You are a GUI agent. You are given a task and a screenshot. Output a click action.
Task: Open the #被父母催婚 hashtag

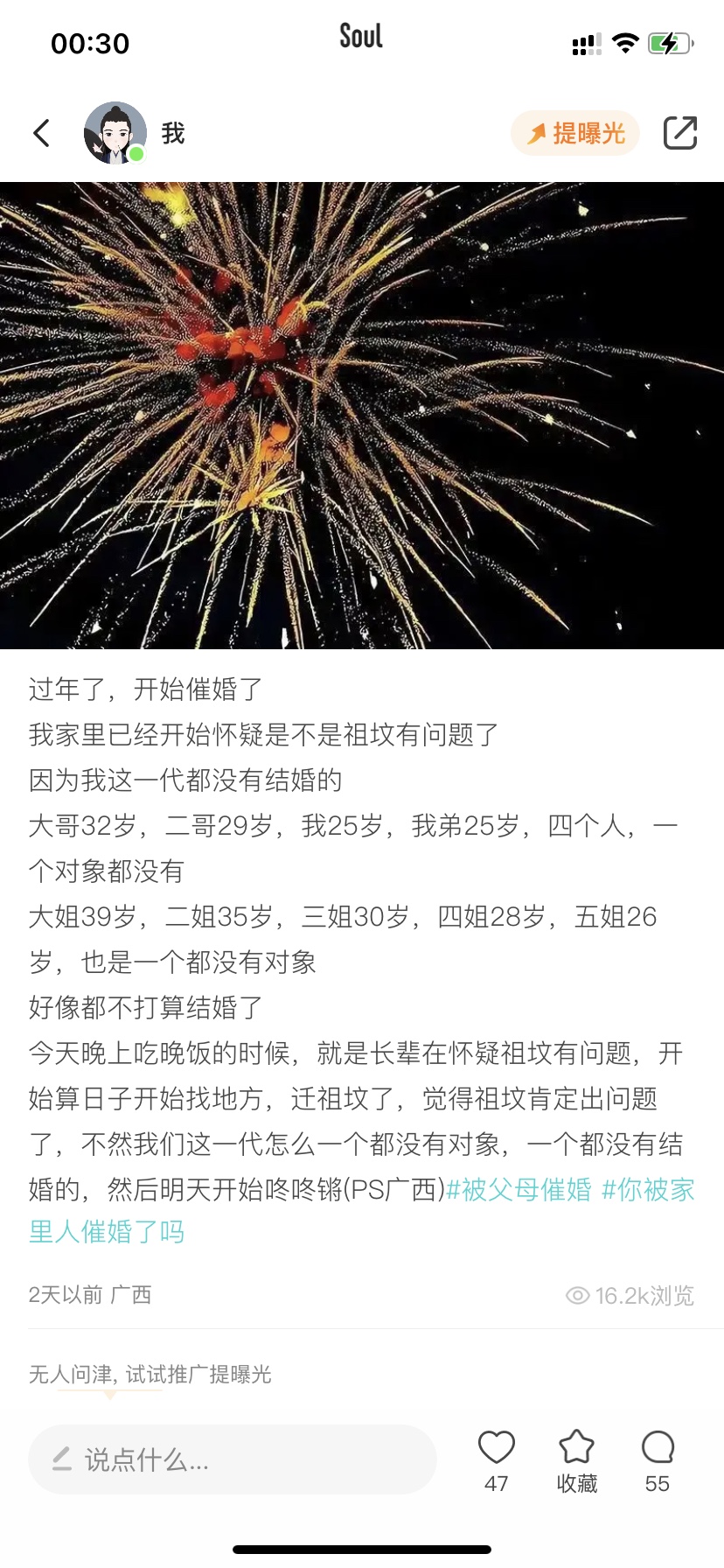[519, 1190]
